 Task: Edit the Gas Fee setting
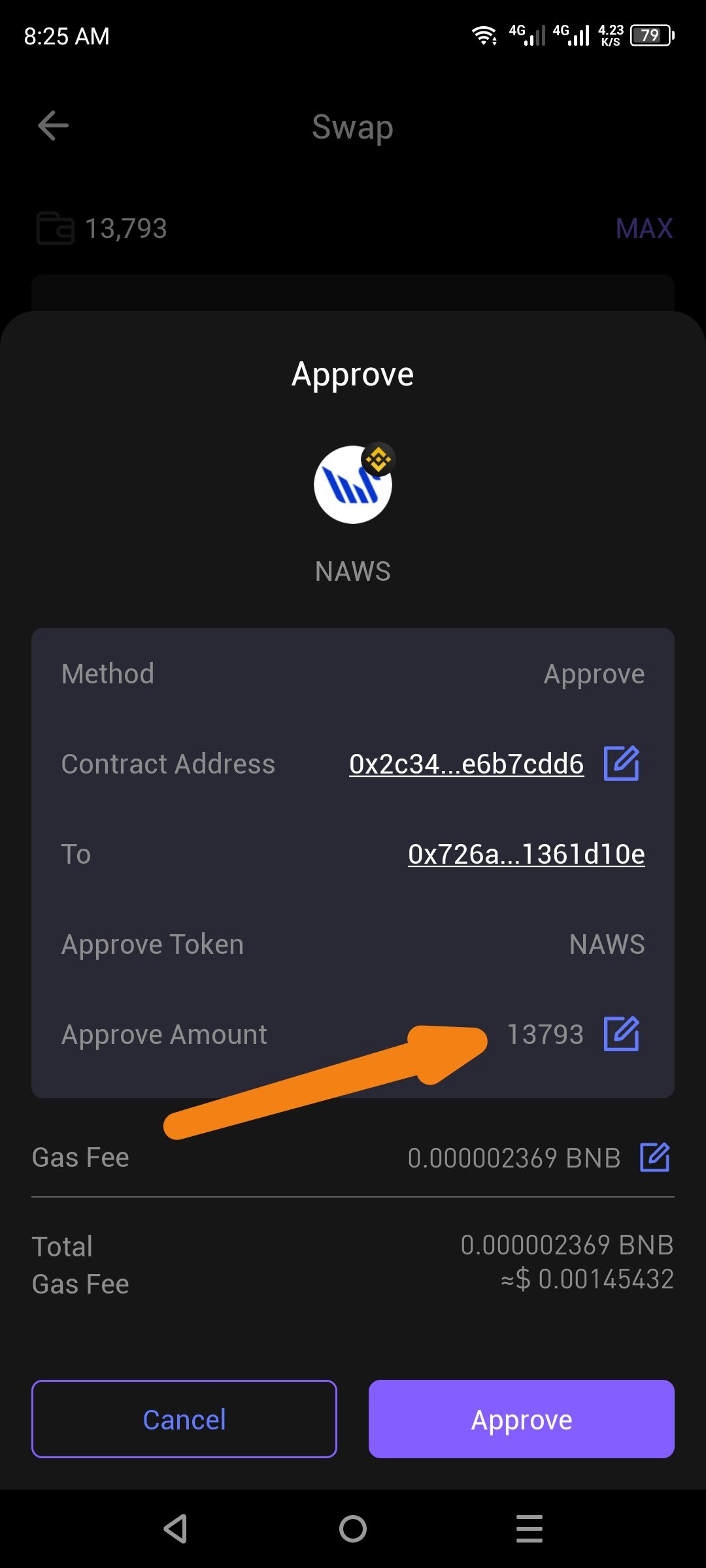click(654, 1157)
